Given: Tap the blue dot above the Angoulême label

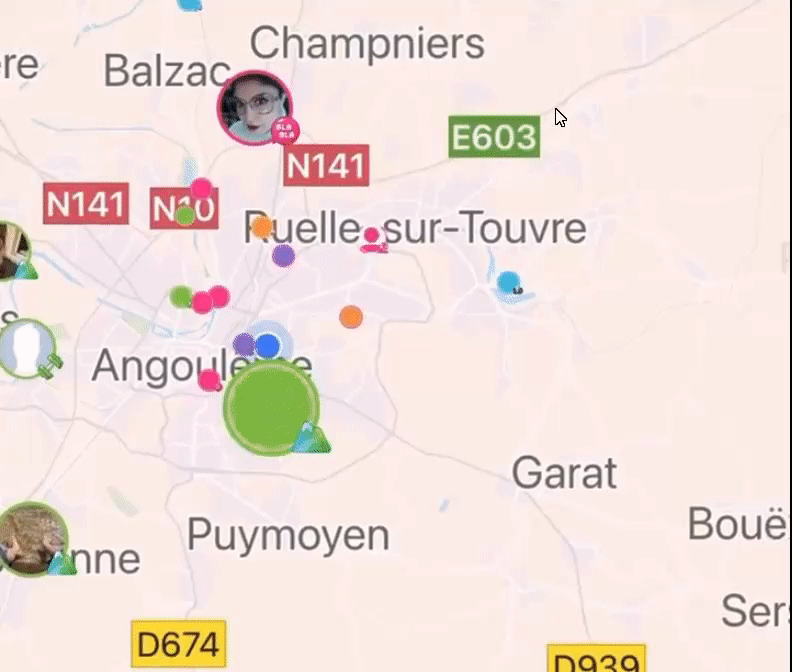Looking at the screenshot, I should pyautogui.click(x=267, y=346).
